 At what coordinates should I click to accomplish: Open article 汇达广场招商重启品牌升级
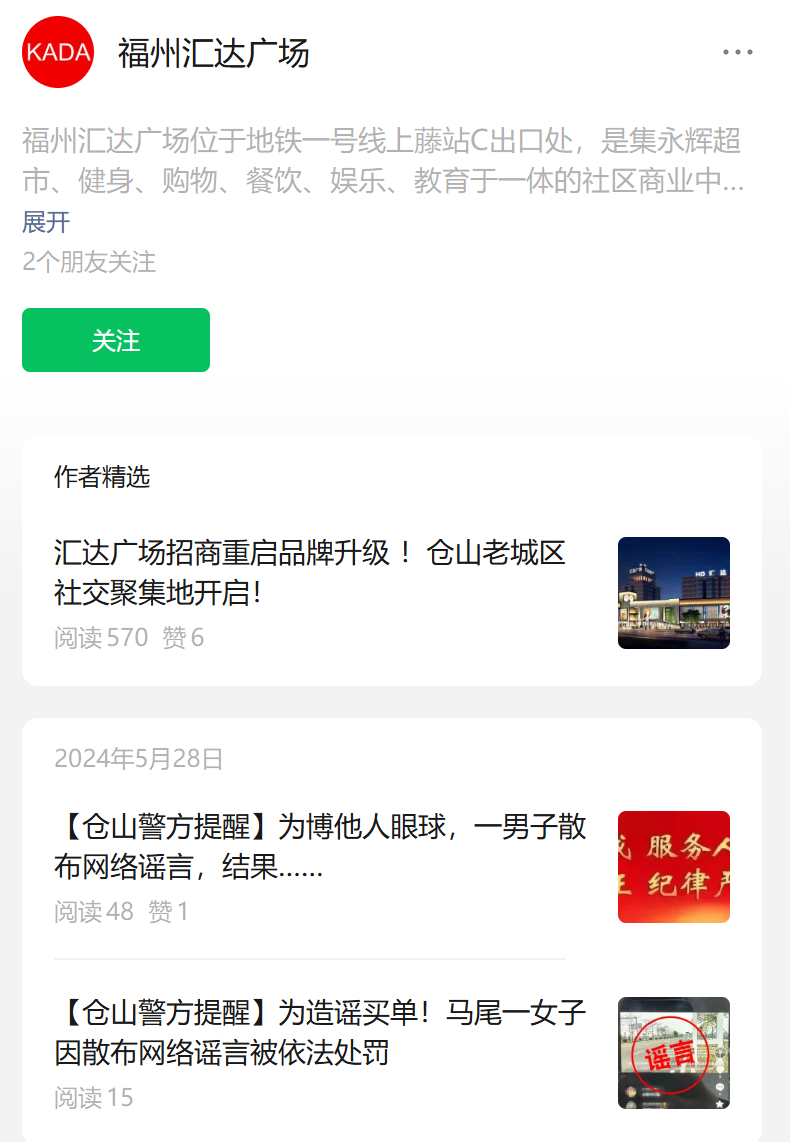coord(310,572)
